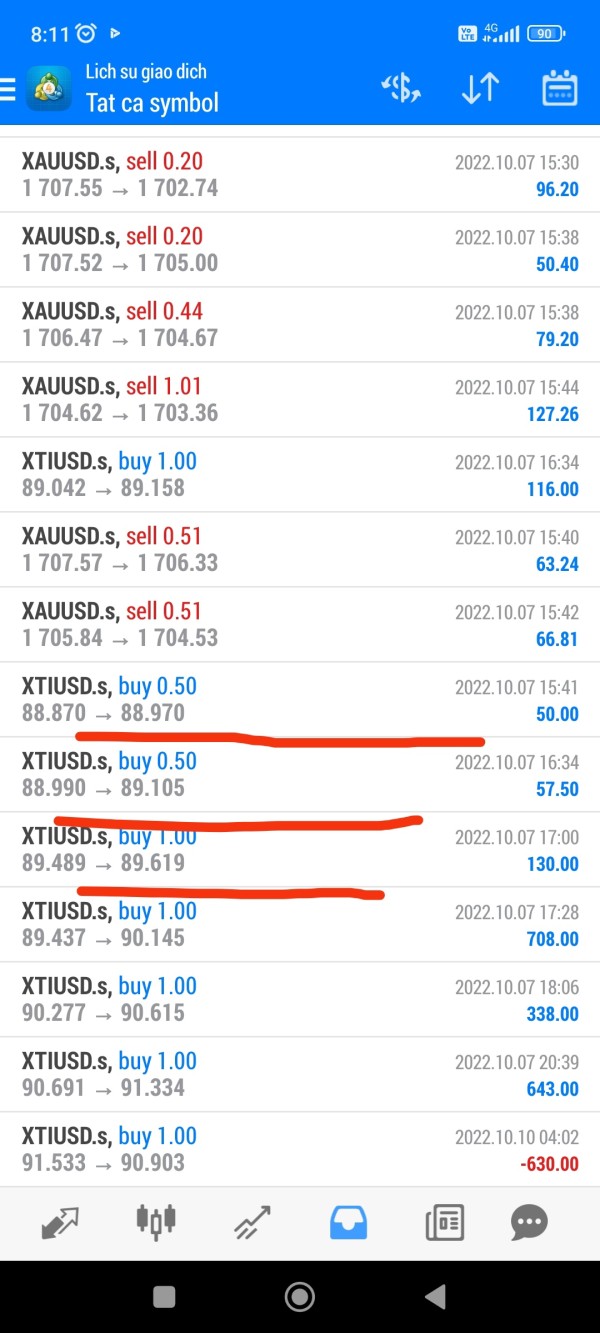This screenshot has height=1333, width=600.
Task: Open the losing XTIUSD.s trade of -630.00
Action: coord(300,1149)
